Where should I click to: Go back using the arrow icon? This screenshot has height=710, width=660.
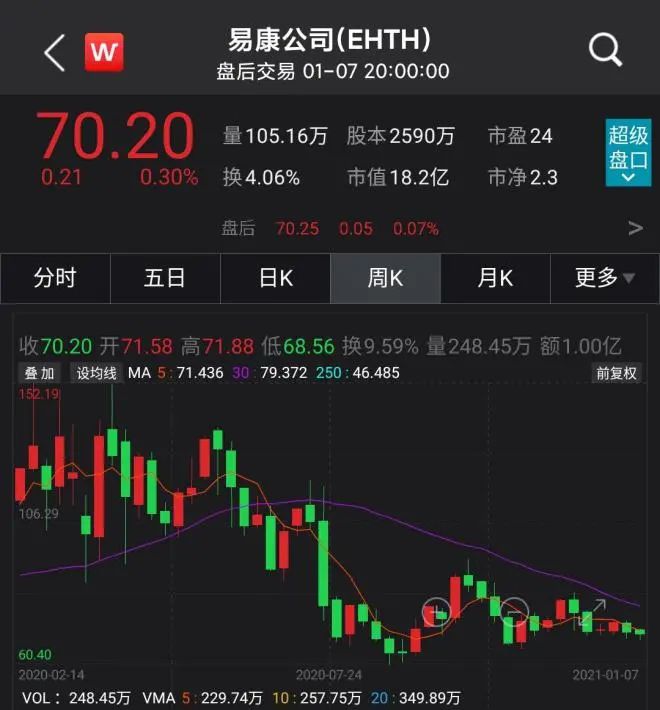click(x=54, y=52)
